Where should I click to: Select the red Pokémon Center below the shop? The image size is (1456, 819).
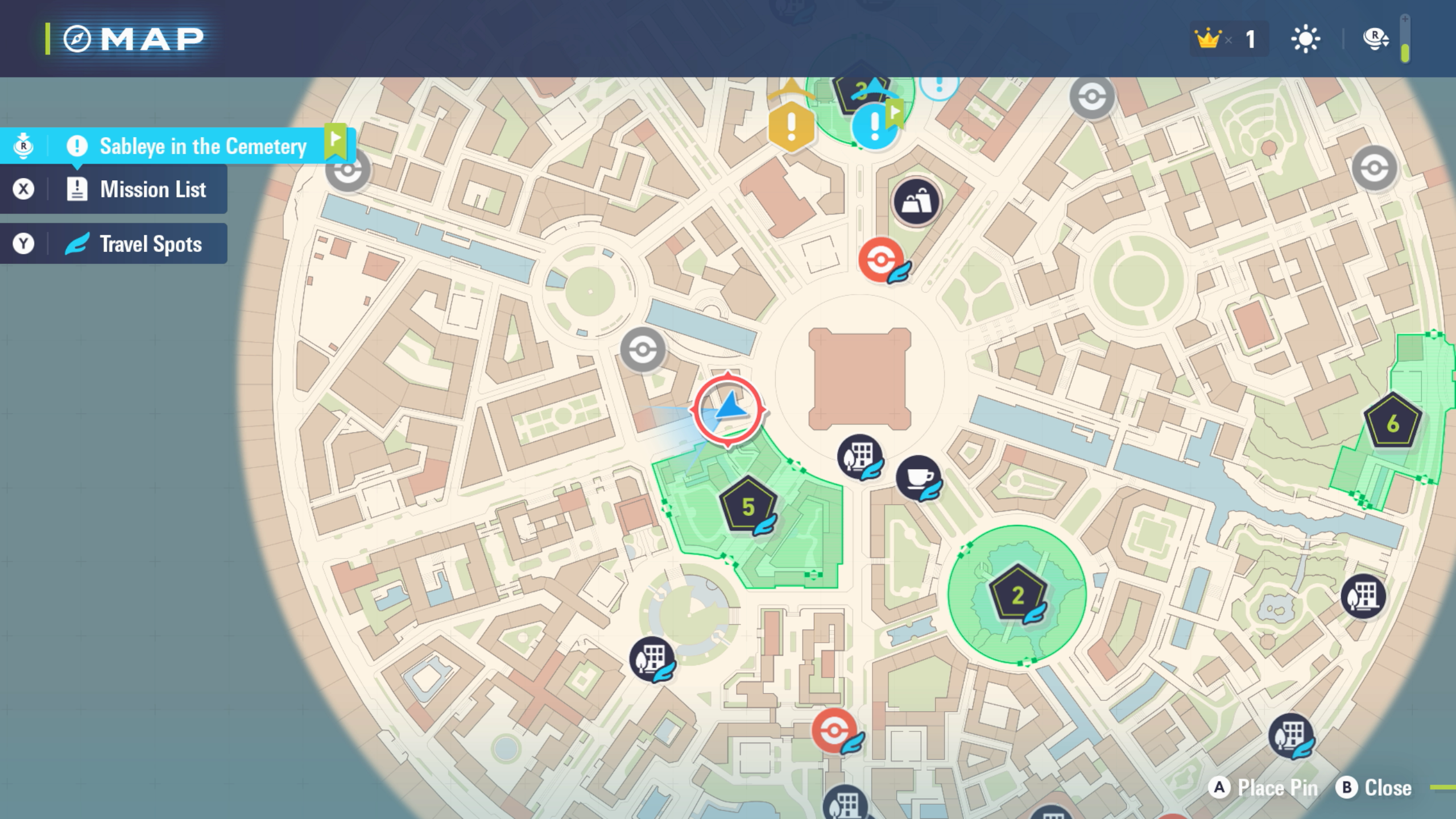[x=880, y=260]
